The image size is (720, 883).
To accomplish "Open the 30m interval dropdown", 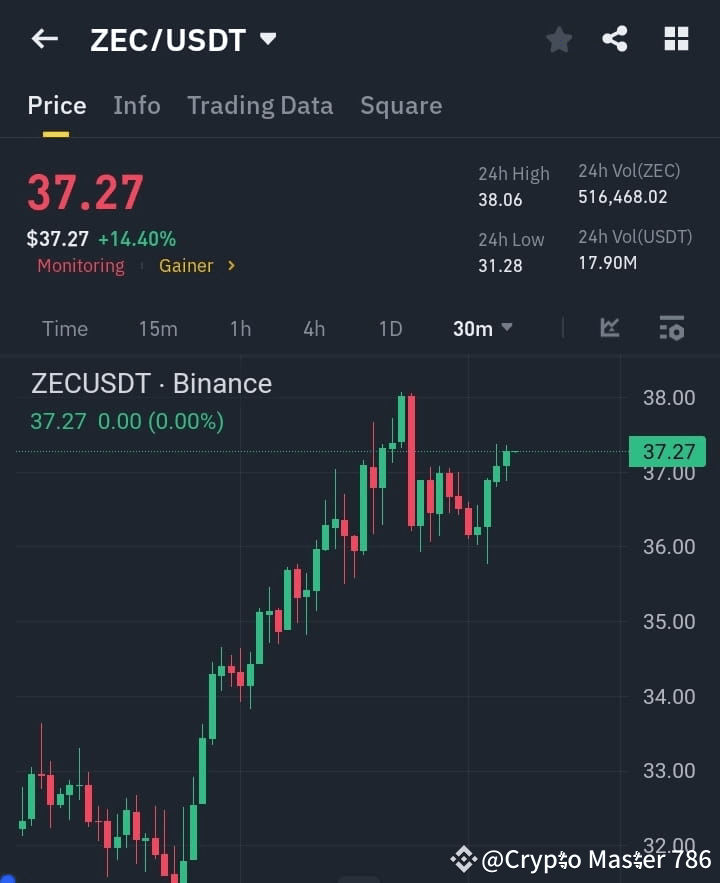I will pos(482,328).
